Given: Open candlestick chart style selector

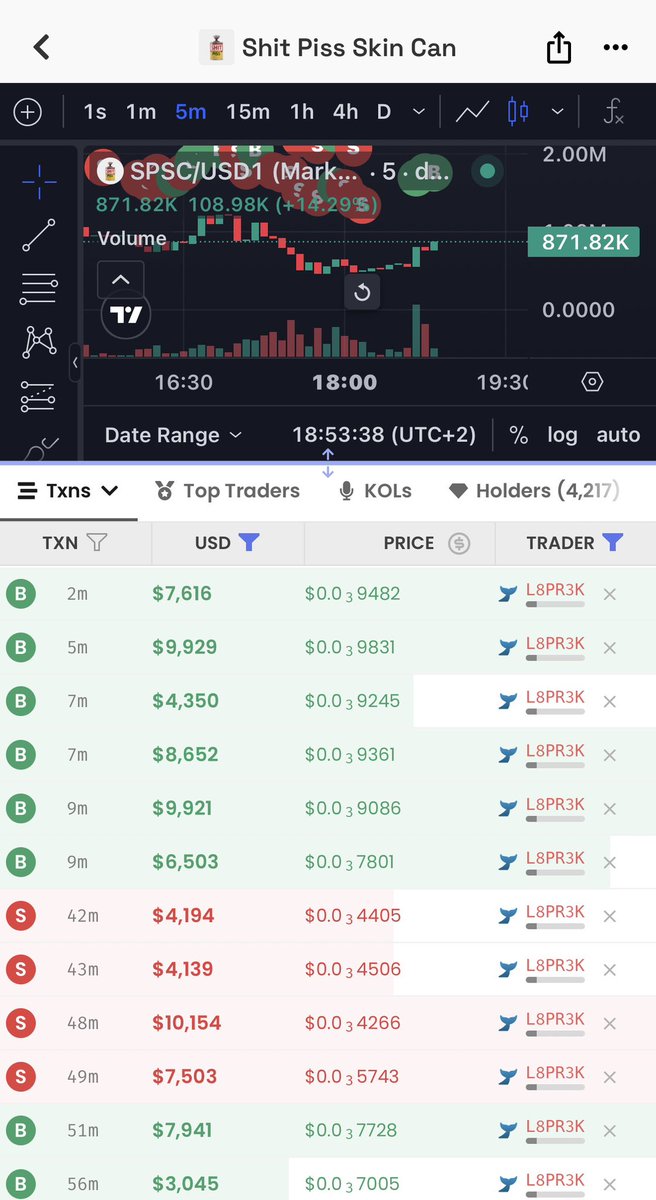Looking at the screenshot, I should pos(518,112).
